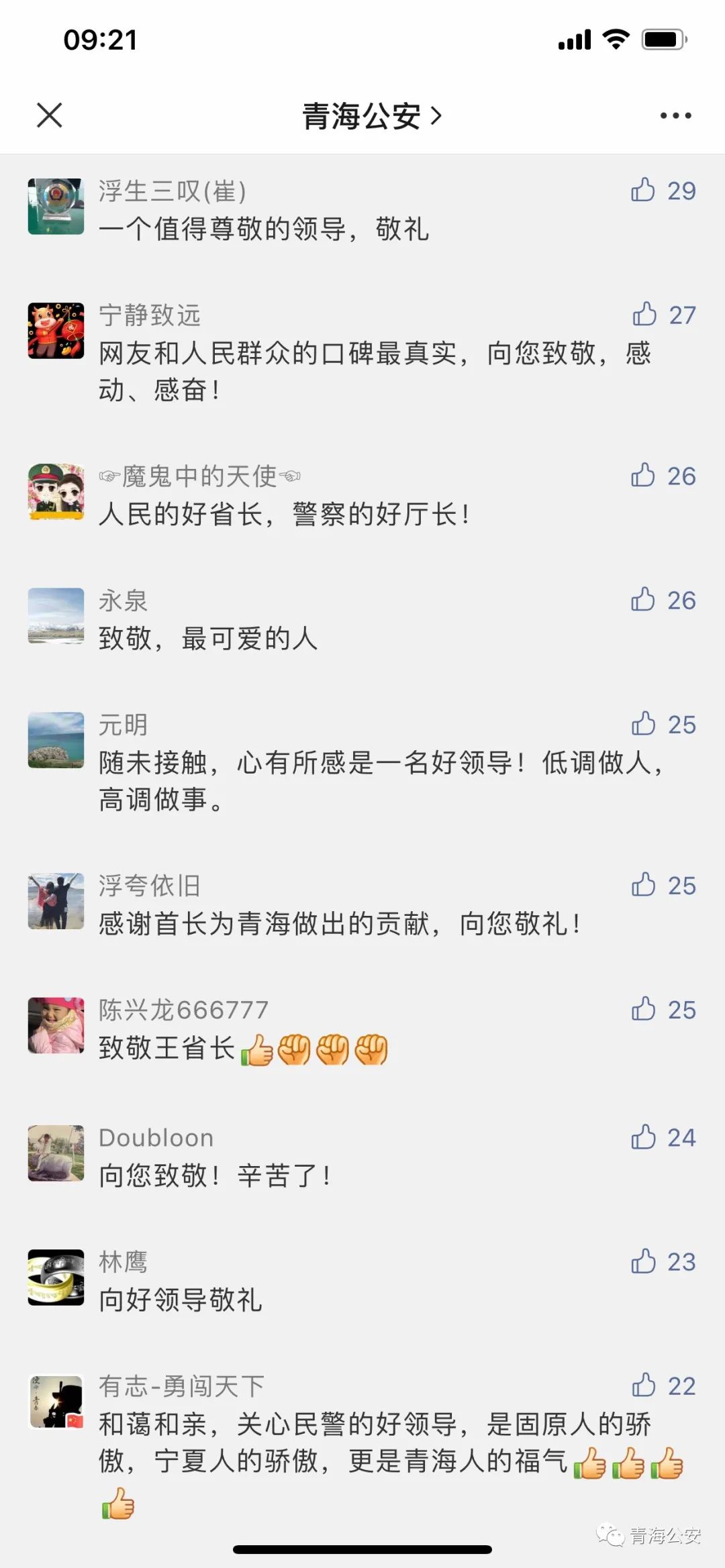Viewport: 725px width, 1568px height.
Task: Like the comment by 浮夸依旧
Action: (643, 885)
